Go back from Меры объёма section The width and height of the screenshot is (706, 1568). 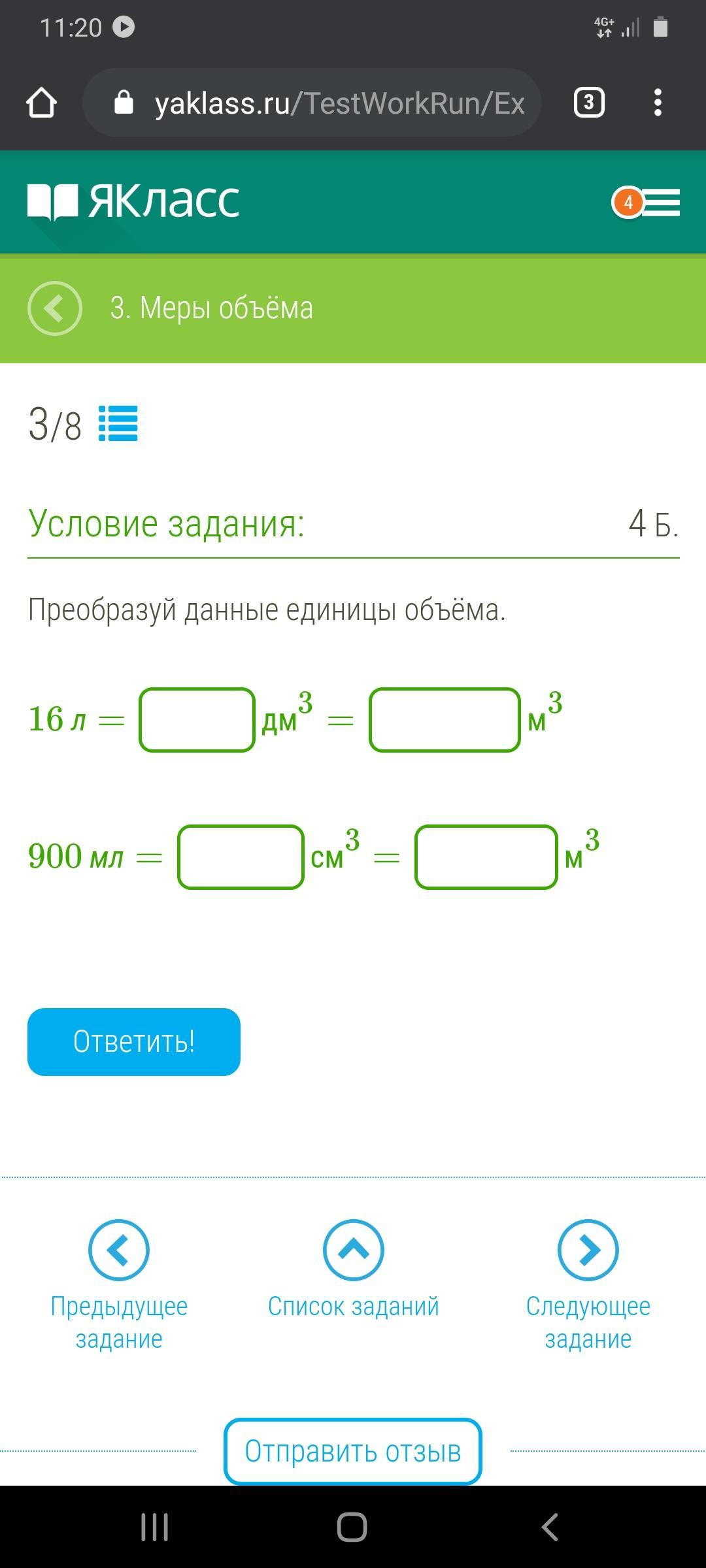click(x=55, y=308)
